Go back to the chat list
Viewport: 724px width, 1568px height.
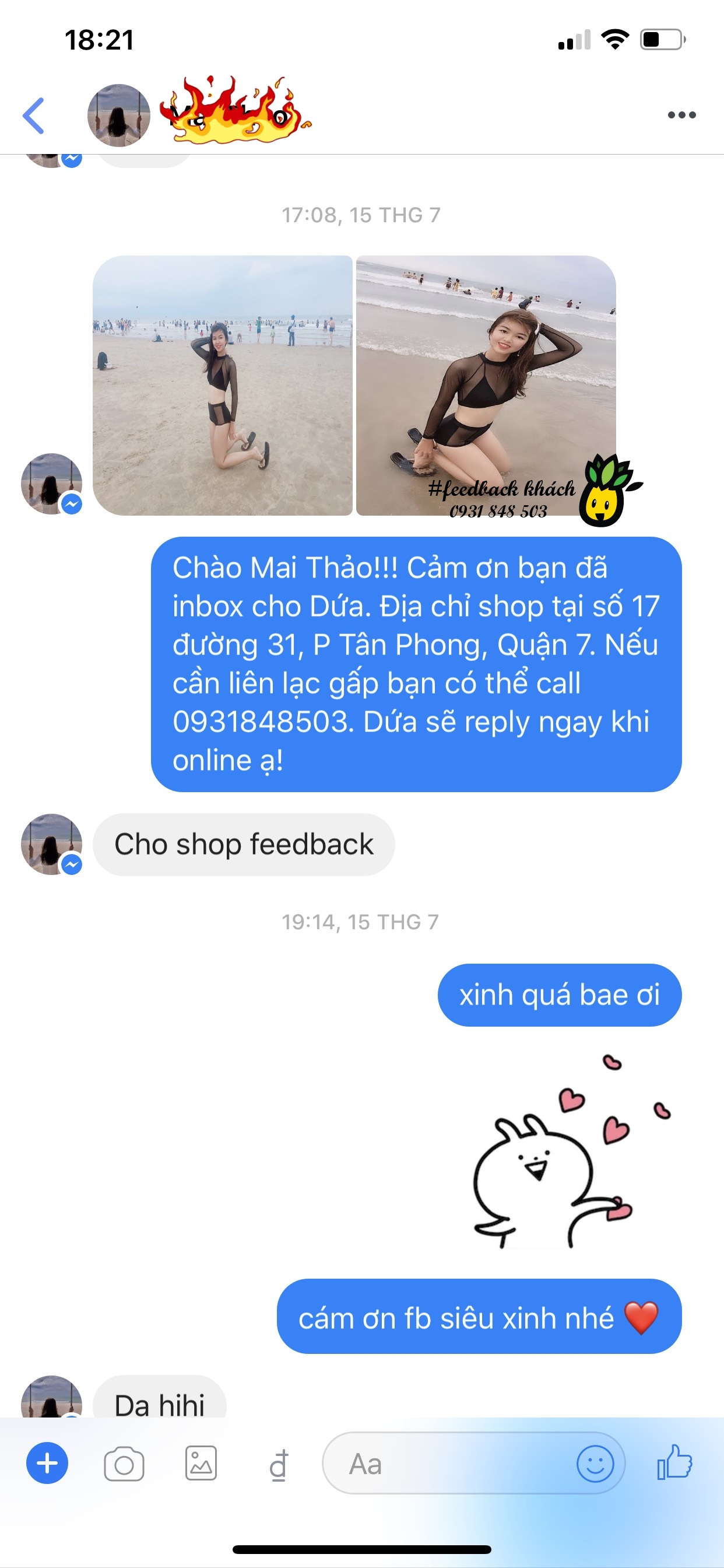click(x=34, y=115)
